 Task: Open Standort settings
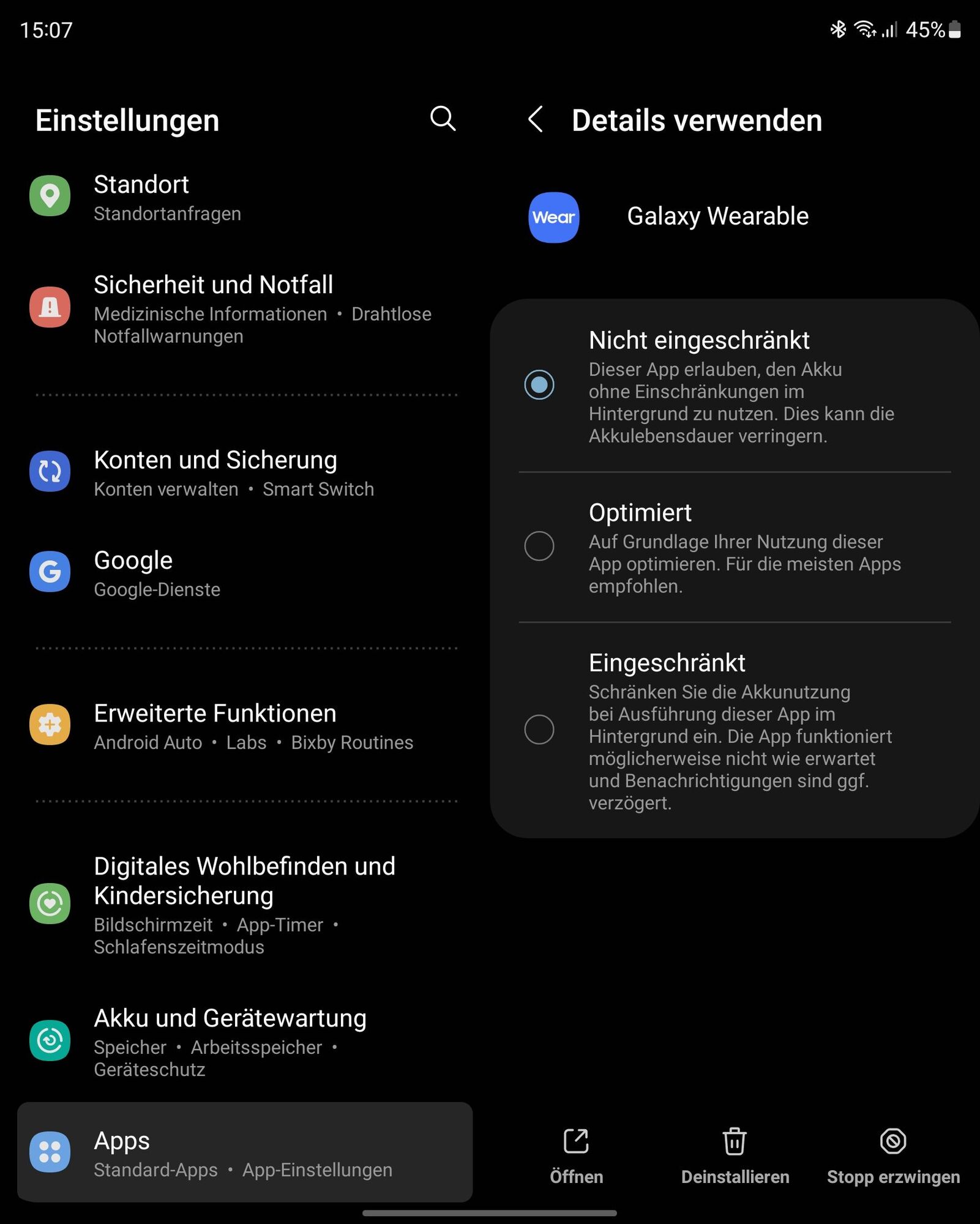coord(245,198)
